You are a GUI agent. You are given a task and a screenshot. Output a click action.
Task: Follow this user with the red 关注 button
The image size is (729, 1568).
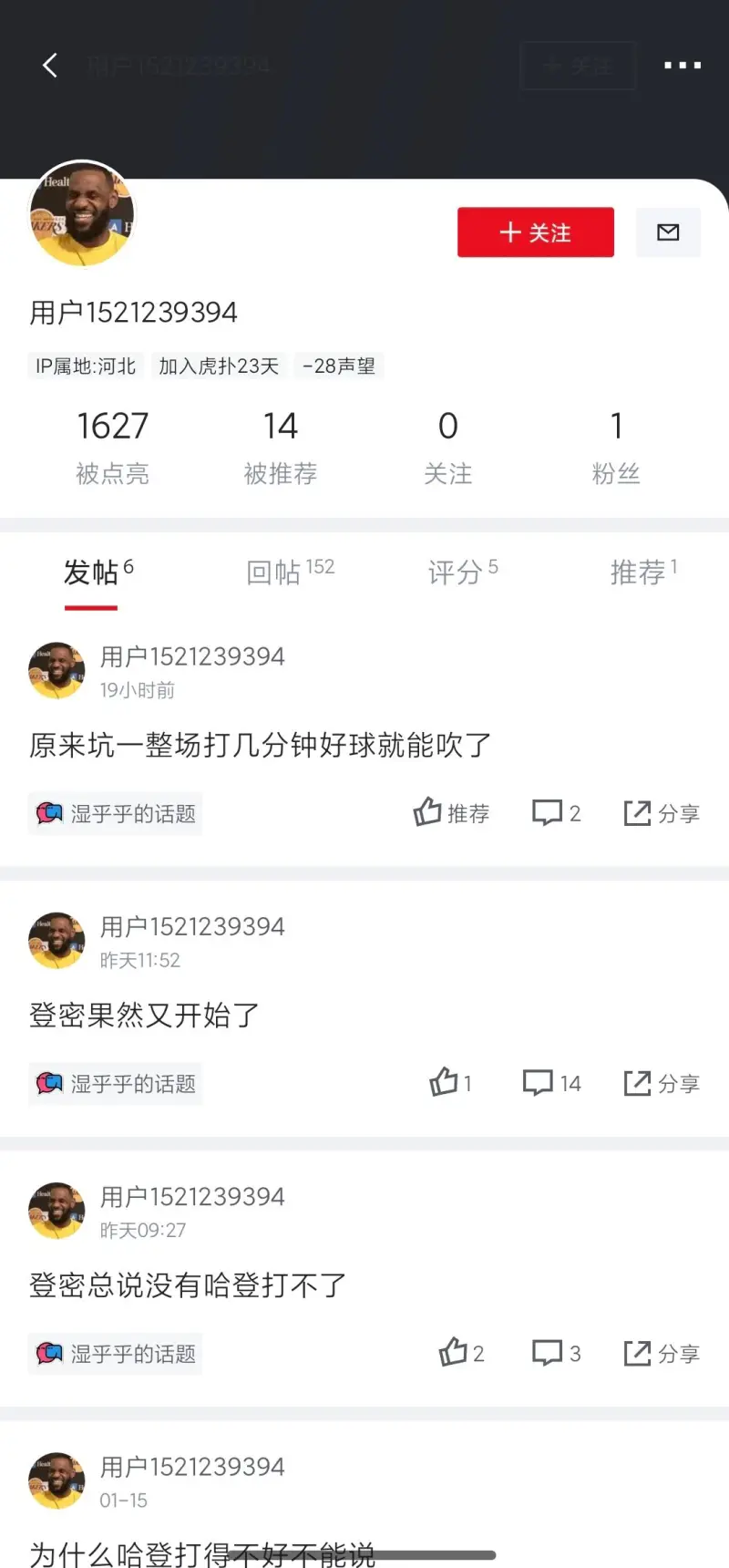point(535,232)
